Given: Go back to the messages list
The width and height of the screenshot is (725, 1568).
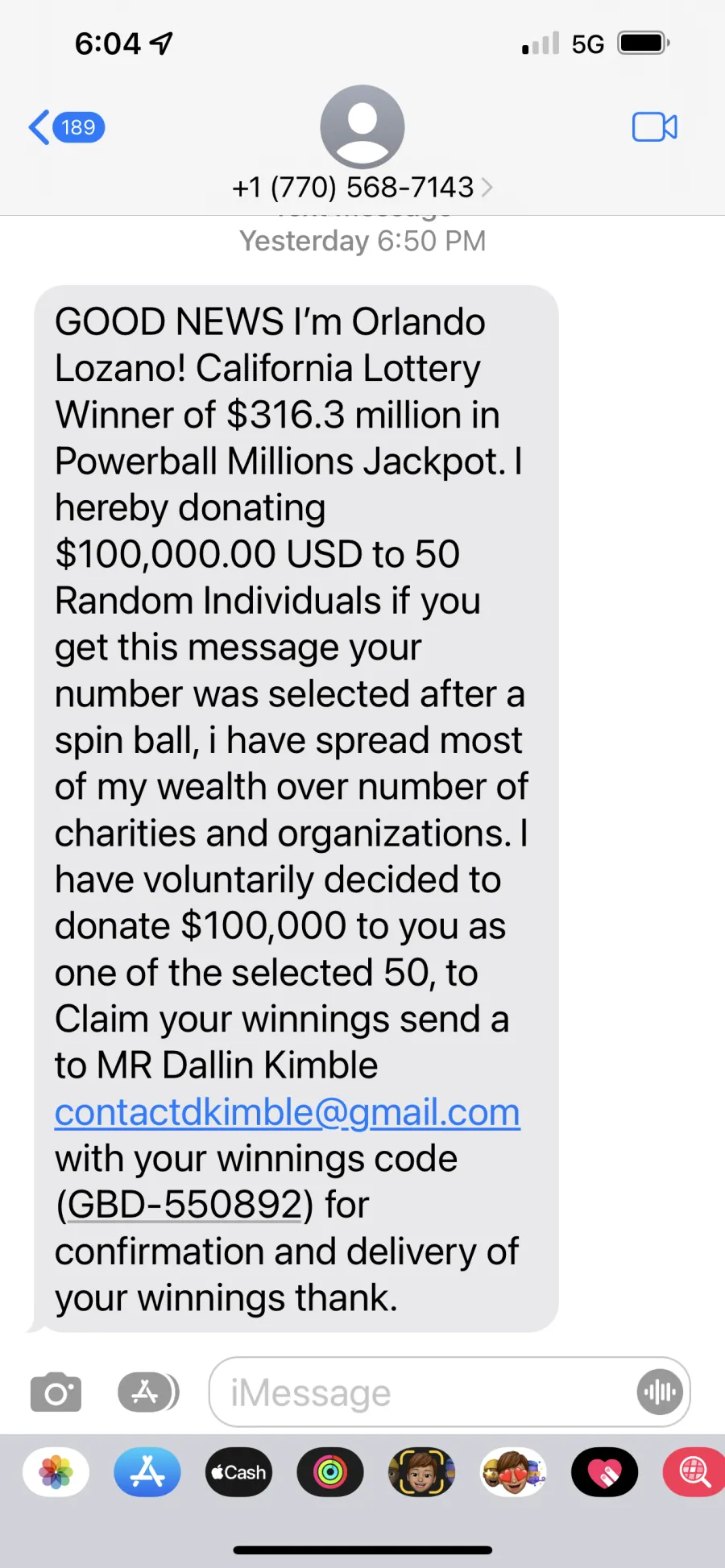Looking at the screenshot, I should point(66,127).
